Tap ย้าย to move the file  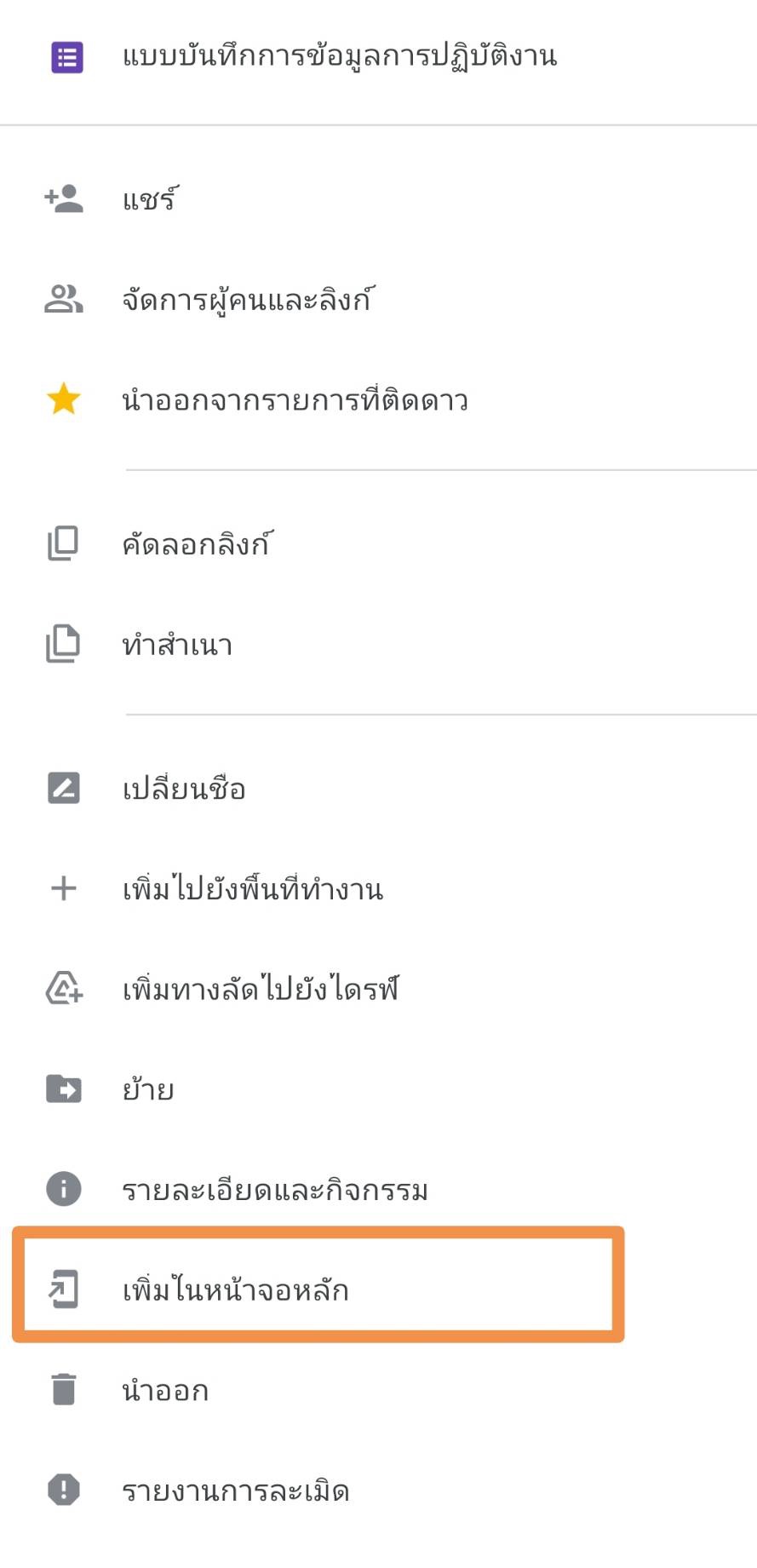click(x=378, y=1089)
